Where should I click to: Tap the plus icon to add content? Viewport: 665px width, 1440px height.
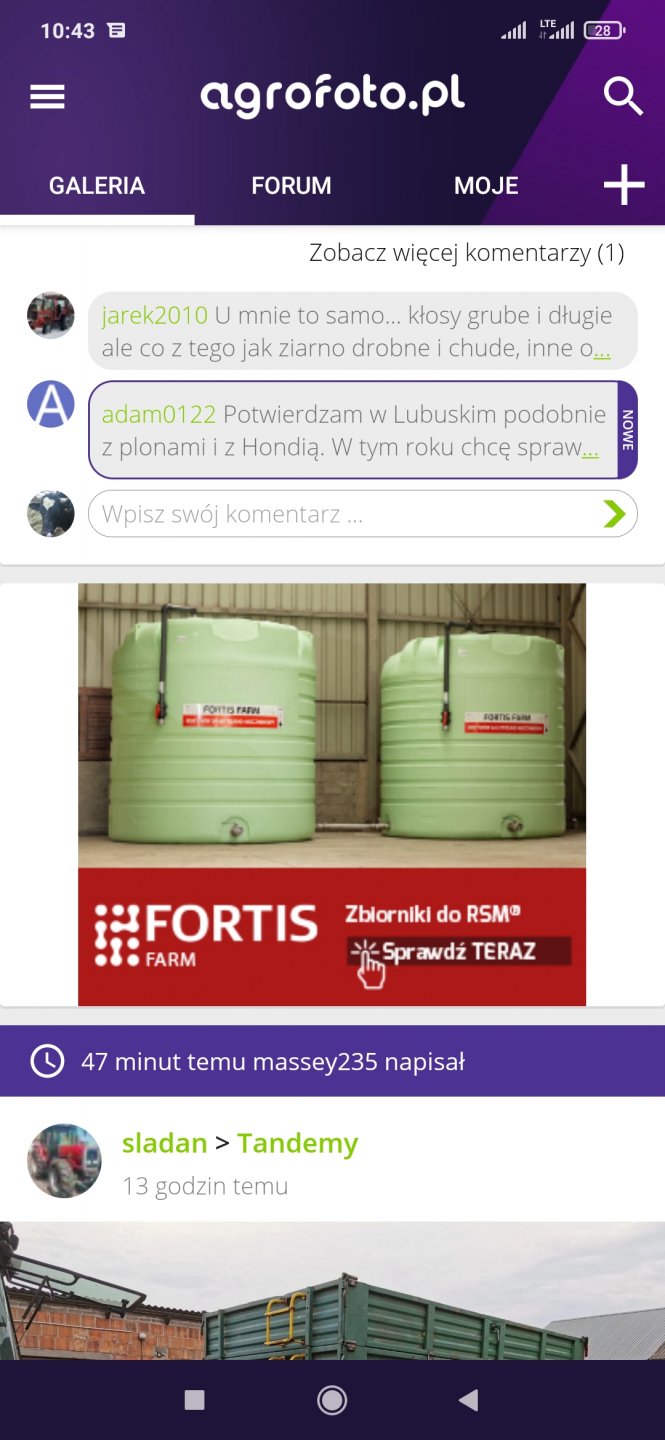point(624,186)
